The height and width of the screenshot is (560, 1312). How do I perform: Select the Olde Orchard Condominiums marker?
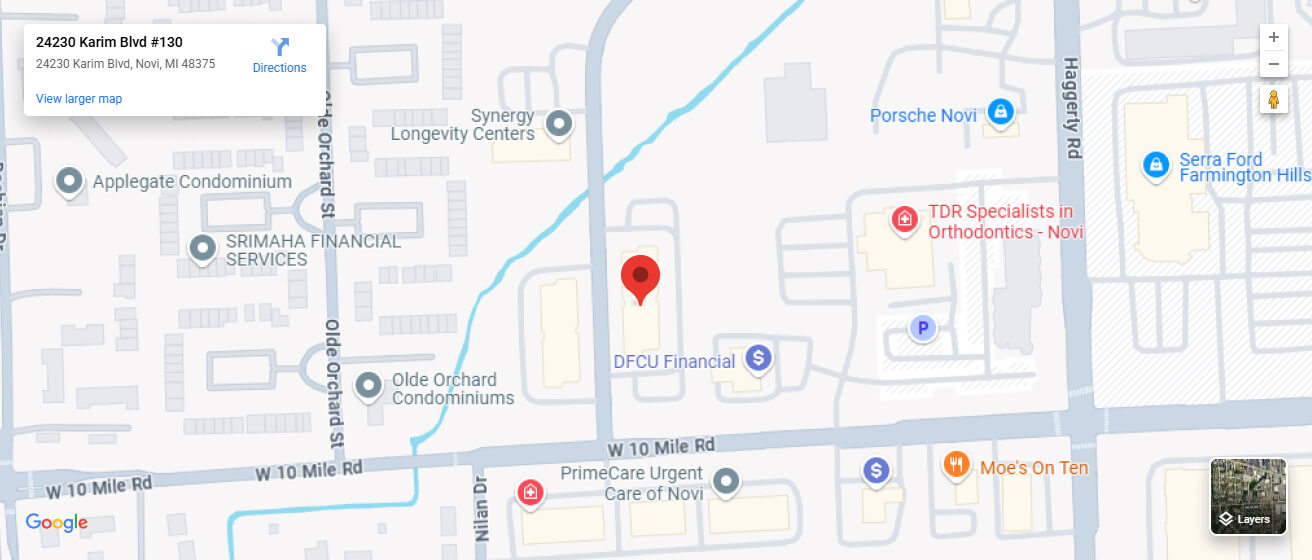[370, 385]
